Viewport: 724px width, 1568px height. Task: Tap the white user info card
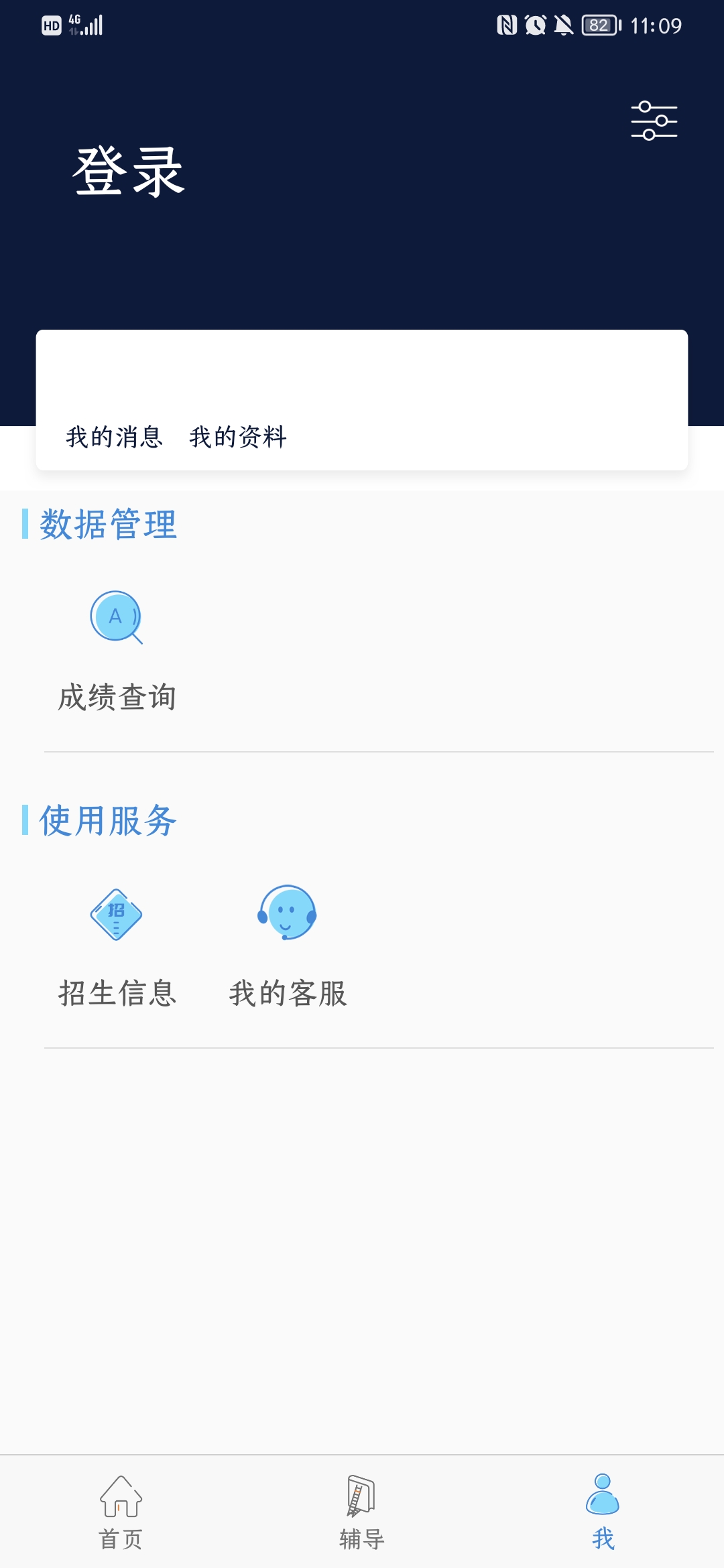click(x=362, y=399)
